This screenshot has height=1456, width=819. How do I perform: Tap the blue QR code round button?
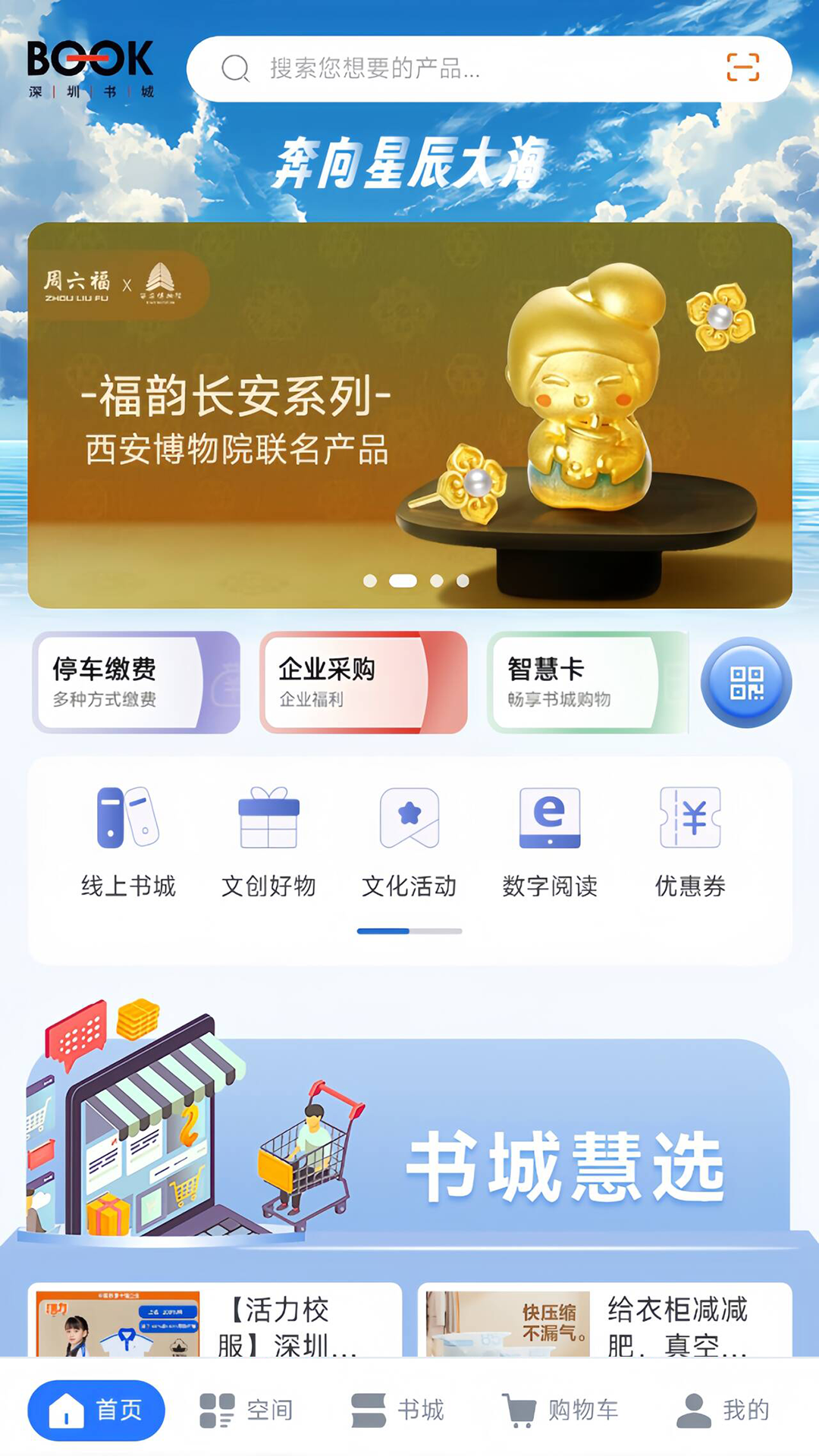[746, 682]
